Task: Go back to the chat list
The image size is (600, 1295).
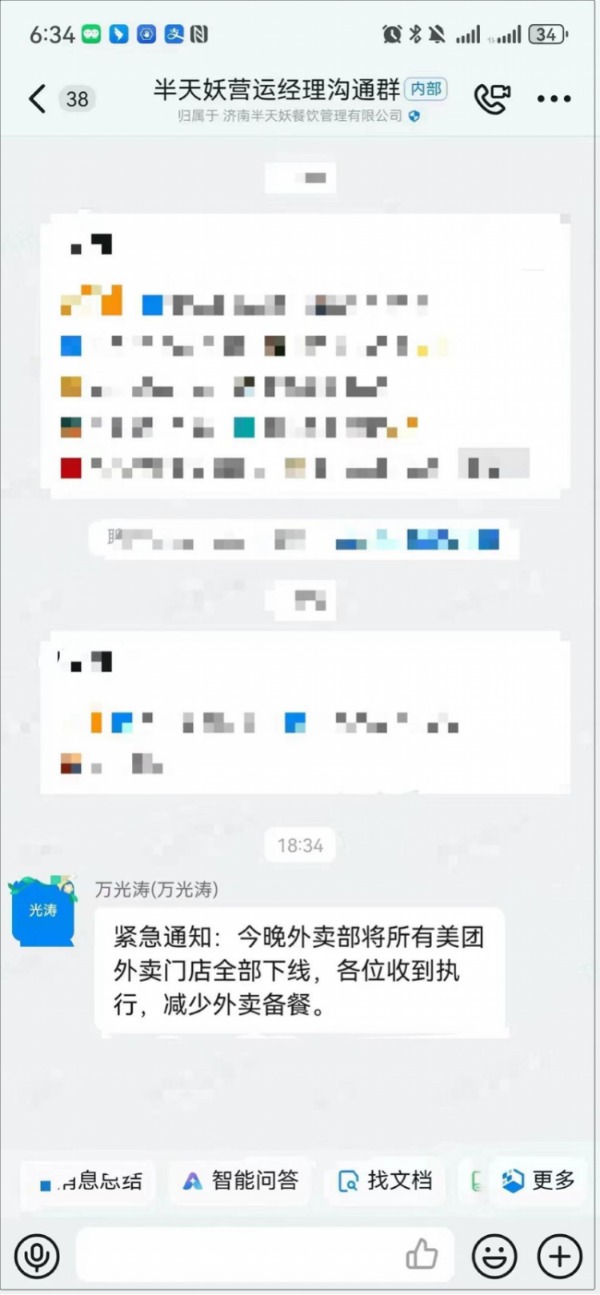Action: coord(38,98)
